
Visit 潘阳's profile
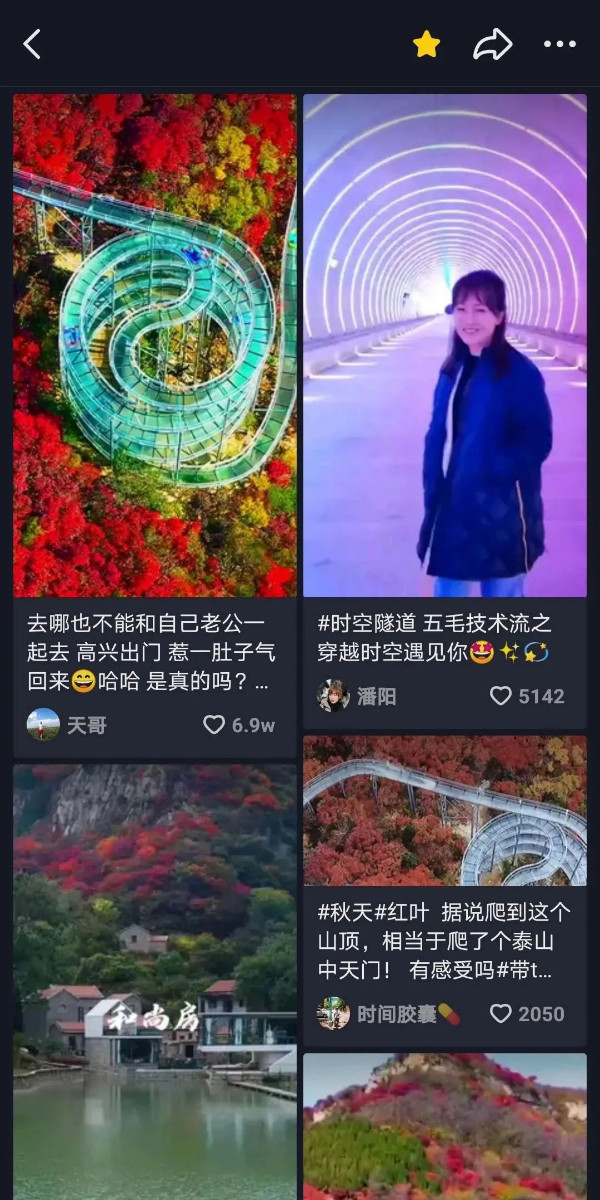tap(334, 696)
